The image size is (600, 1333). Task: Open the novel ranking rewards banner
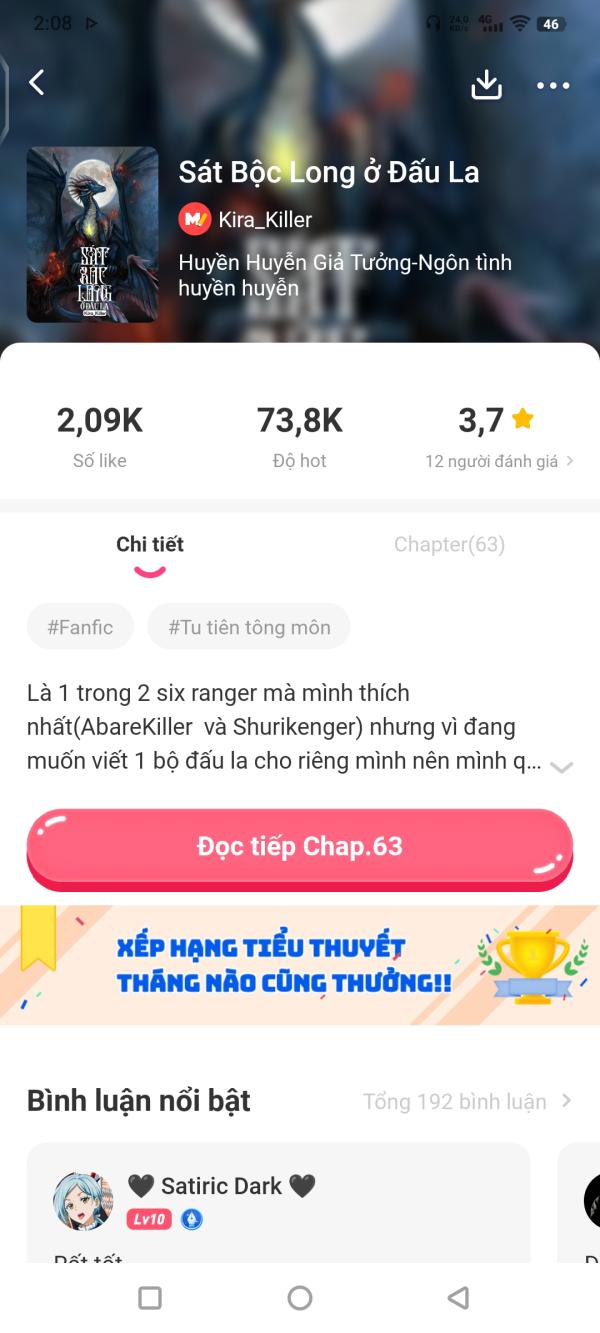coord(300,965)
